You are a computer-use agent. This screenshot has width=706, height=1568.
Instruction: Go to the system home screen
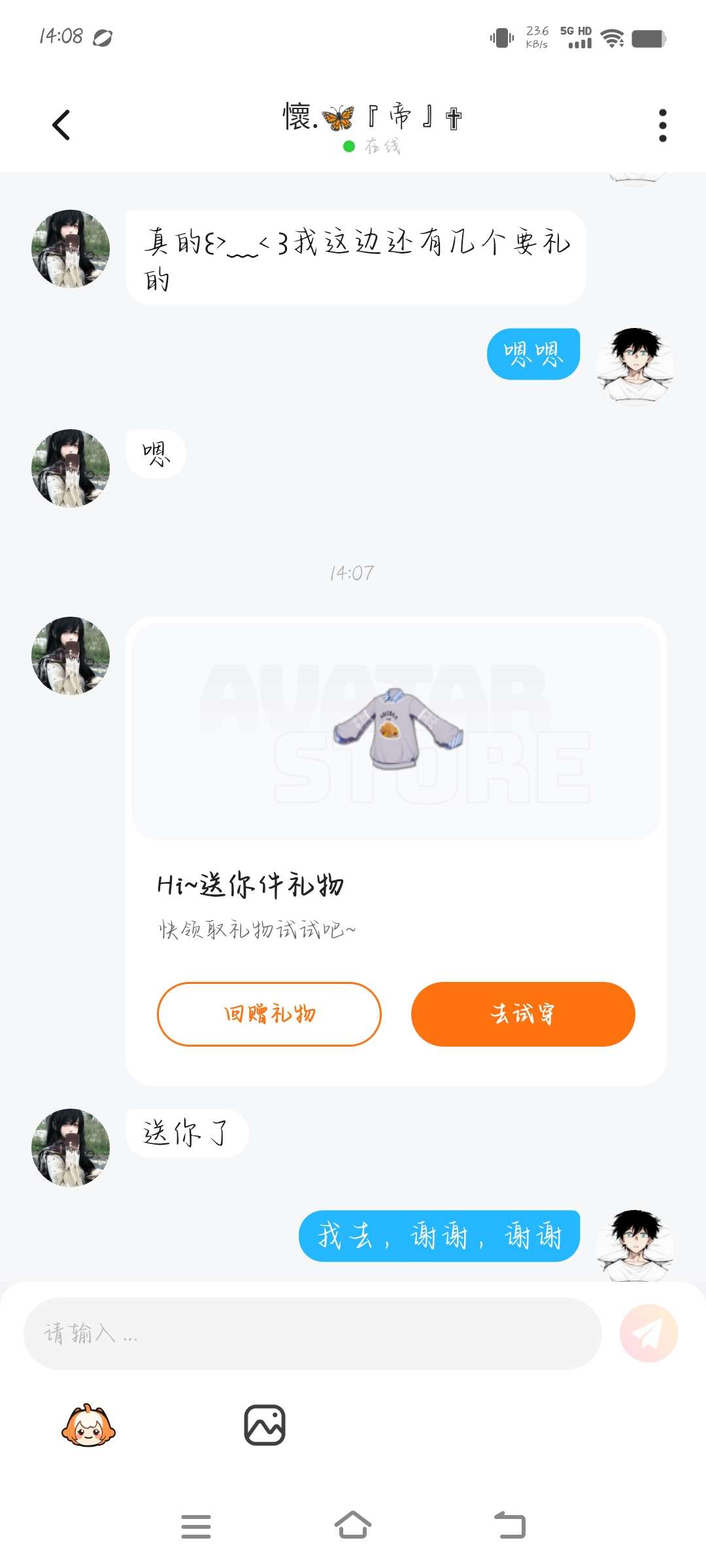click(353, 1526)
